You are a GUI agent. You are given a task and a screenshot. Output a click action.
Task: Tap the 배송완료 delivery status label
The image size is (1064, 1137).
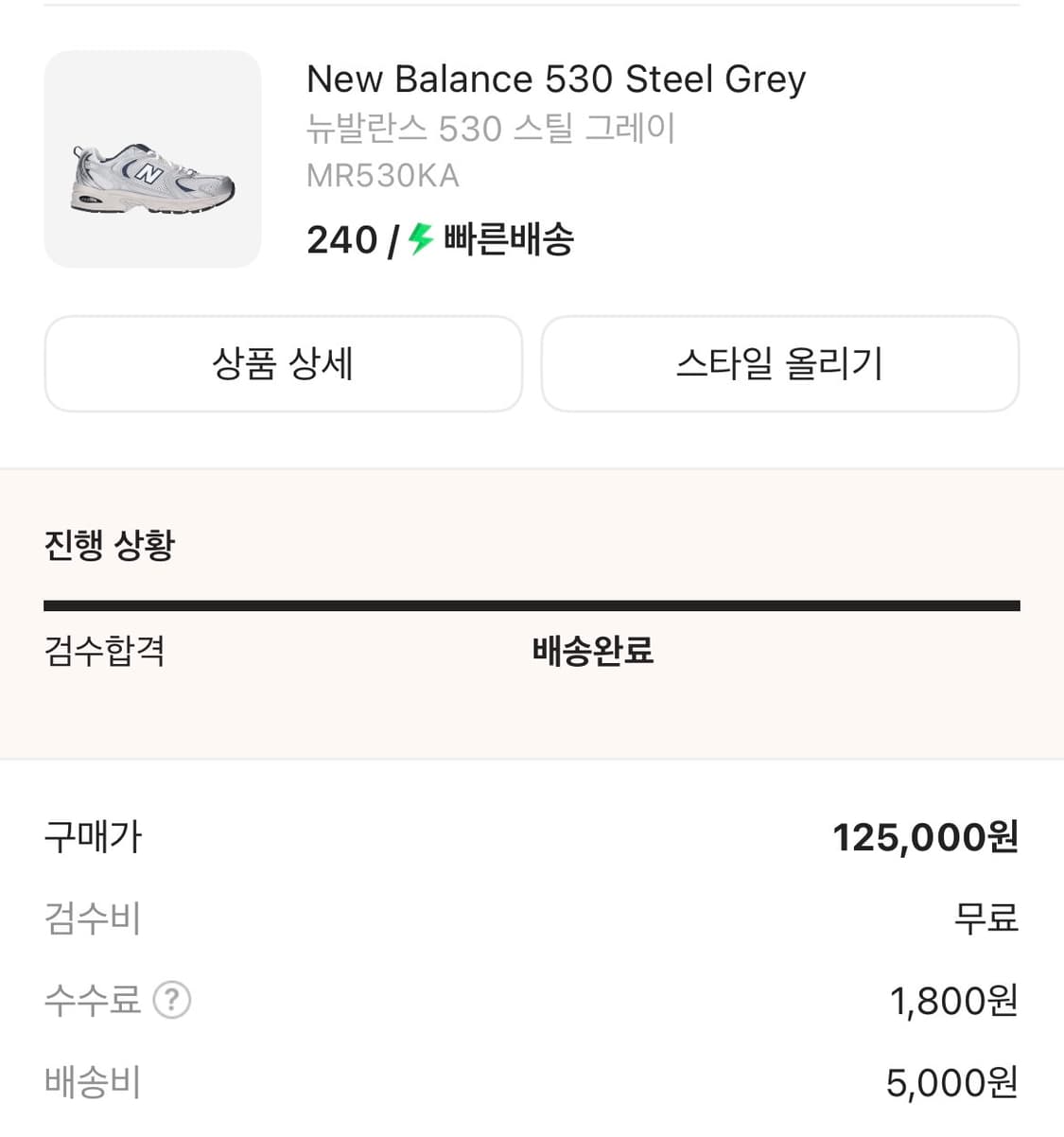click(593, 651)
